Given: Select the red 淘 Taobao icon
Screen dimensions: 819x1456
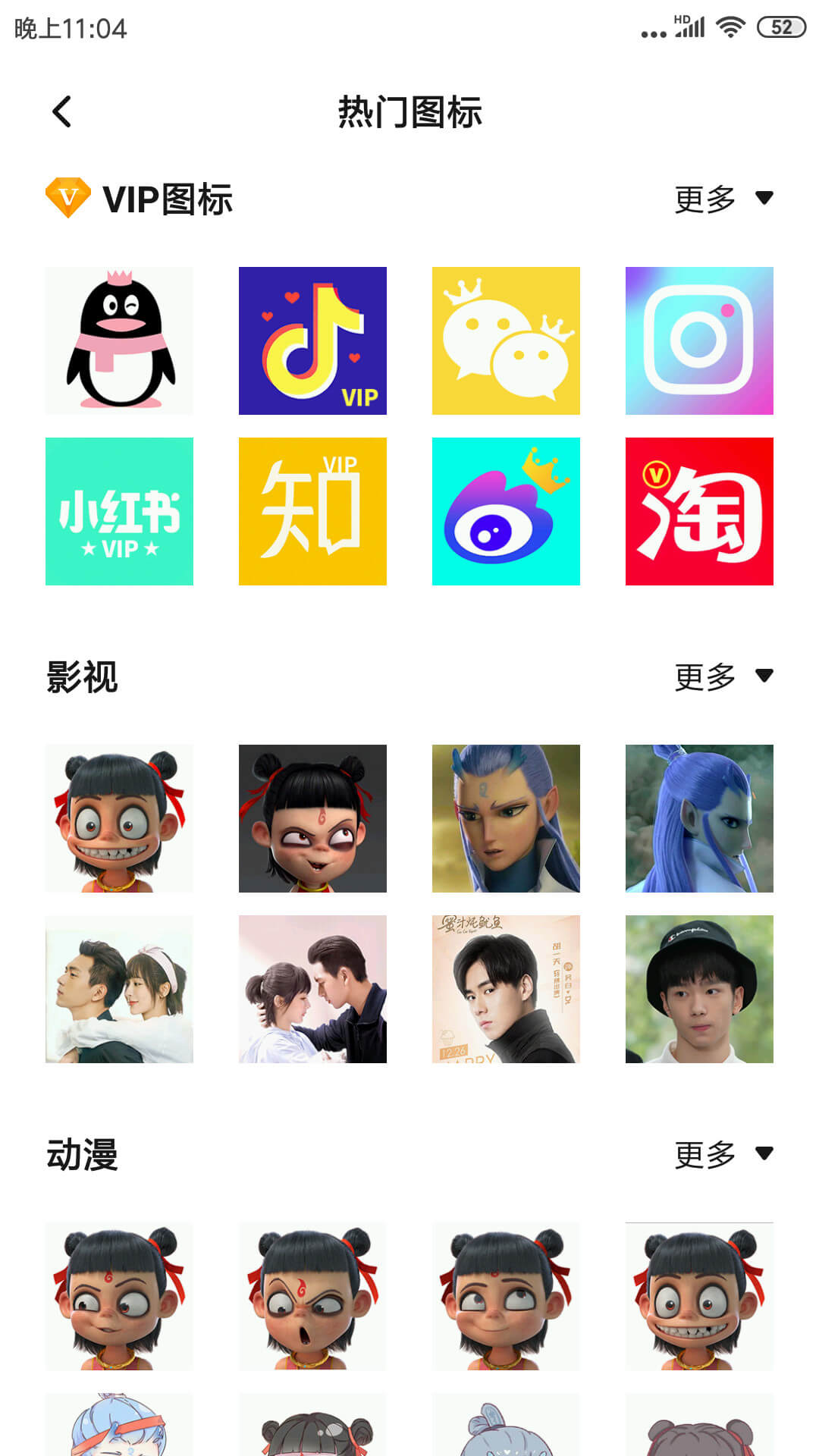Looking at the screenshot, I should [699, 511].
